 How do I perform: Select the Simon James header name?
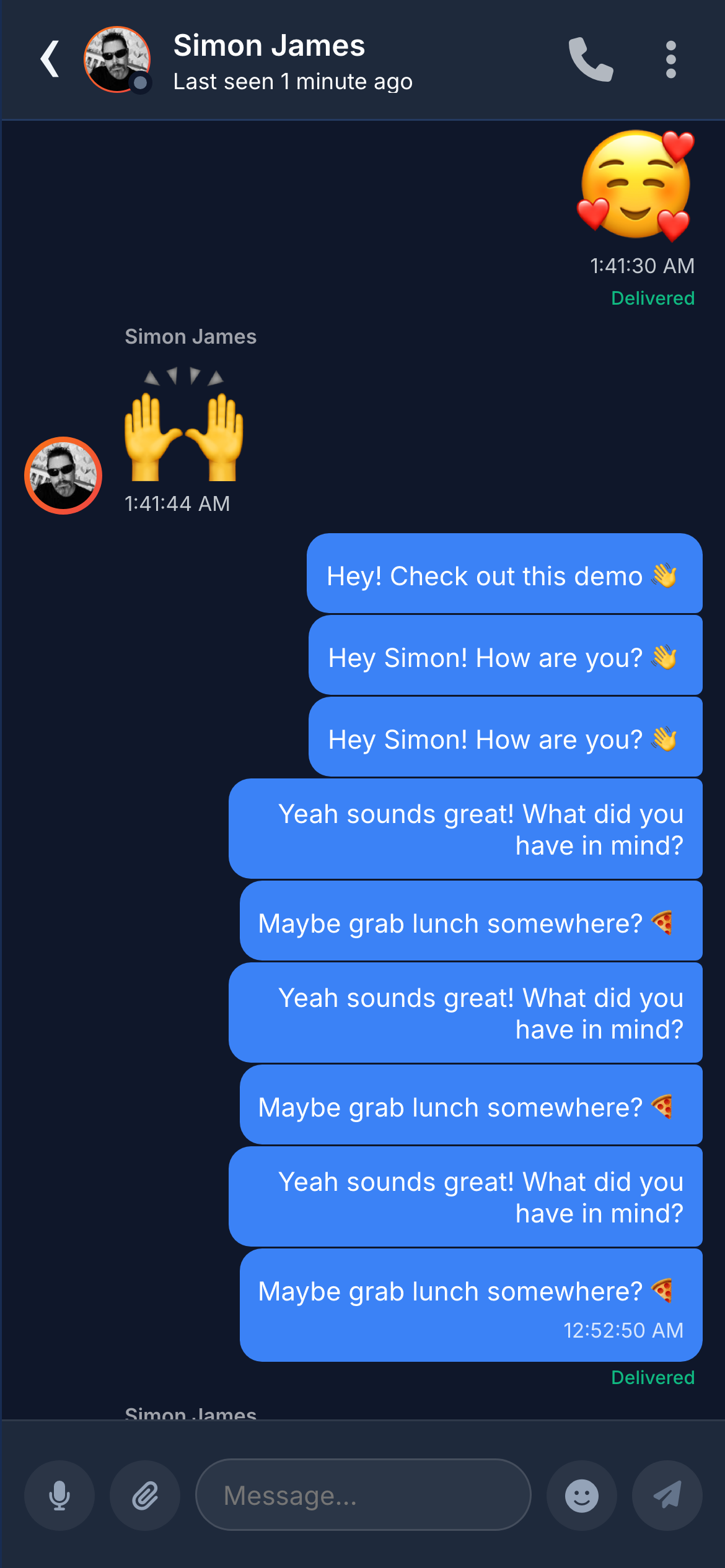tap(270, 44)
